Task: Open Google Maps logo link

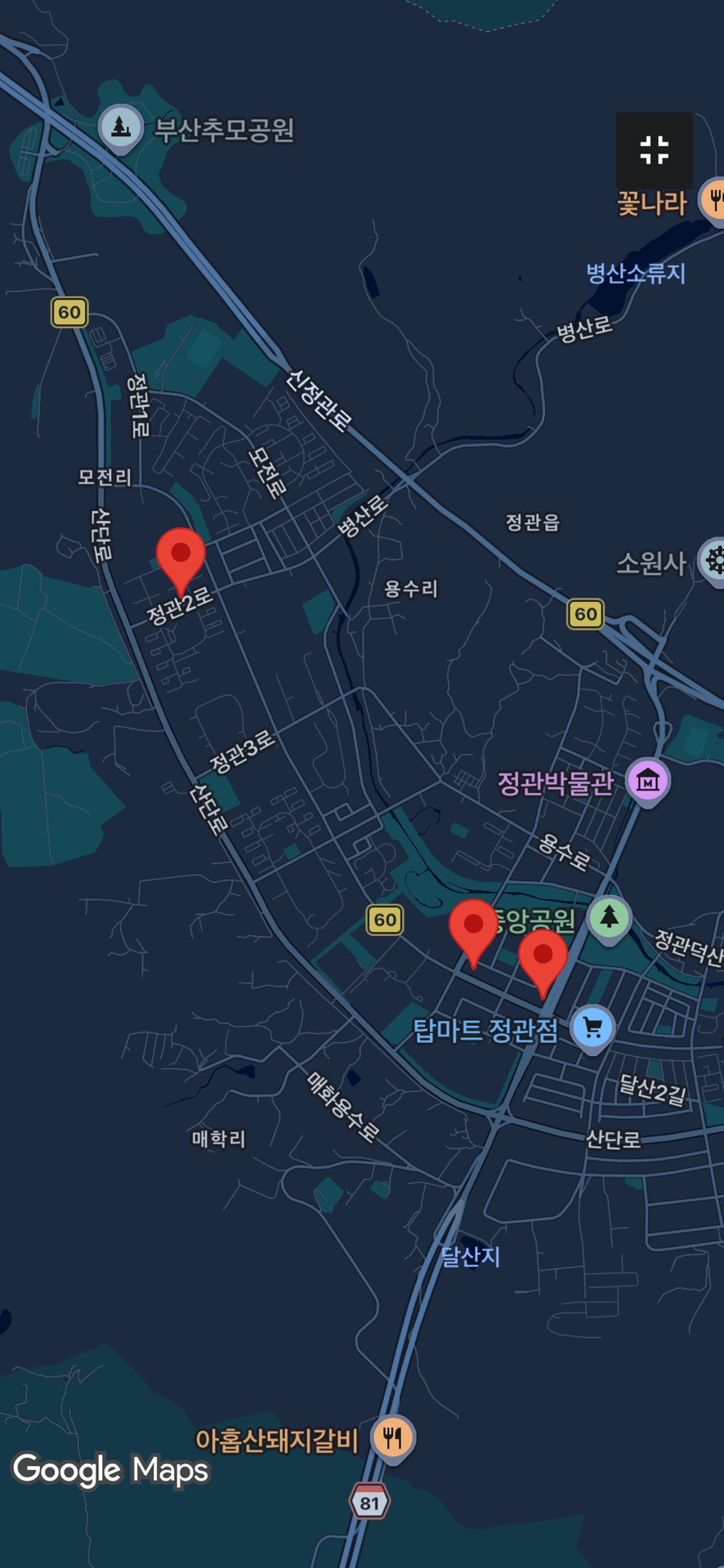Action: click(111, 1470)
